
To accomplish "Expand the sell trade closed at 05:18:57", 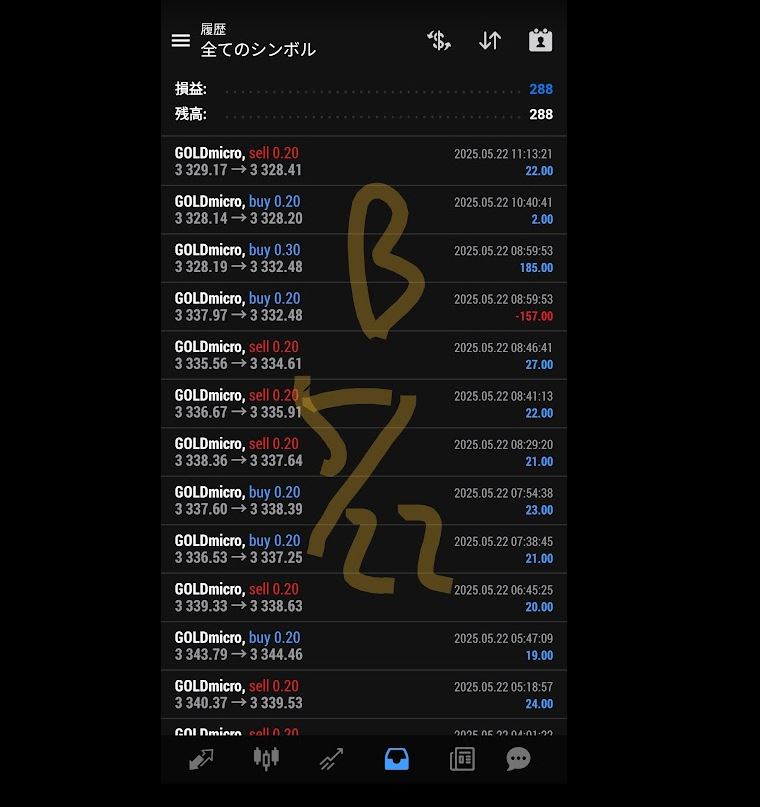I will (x=363, y=695).
